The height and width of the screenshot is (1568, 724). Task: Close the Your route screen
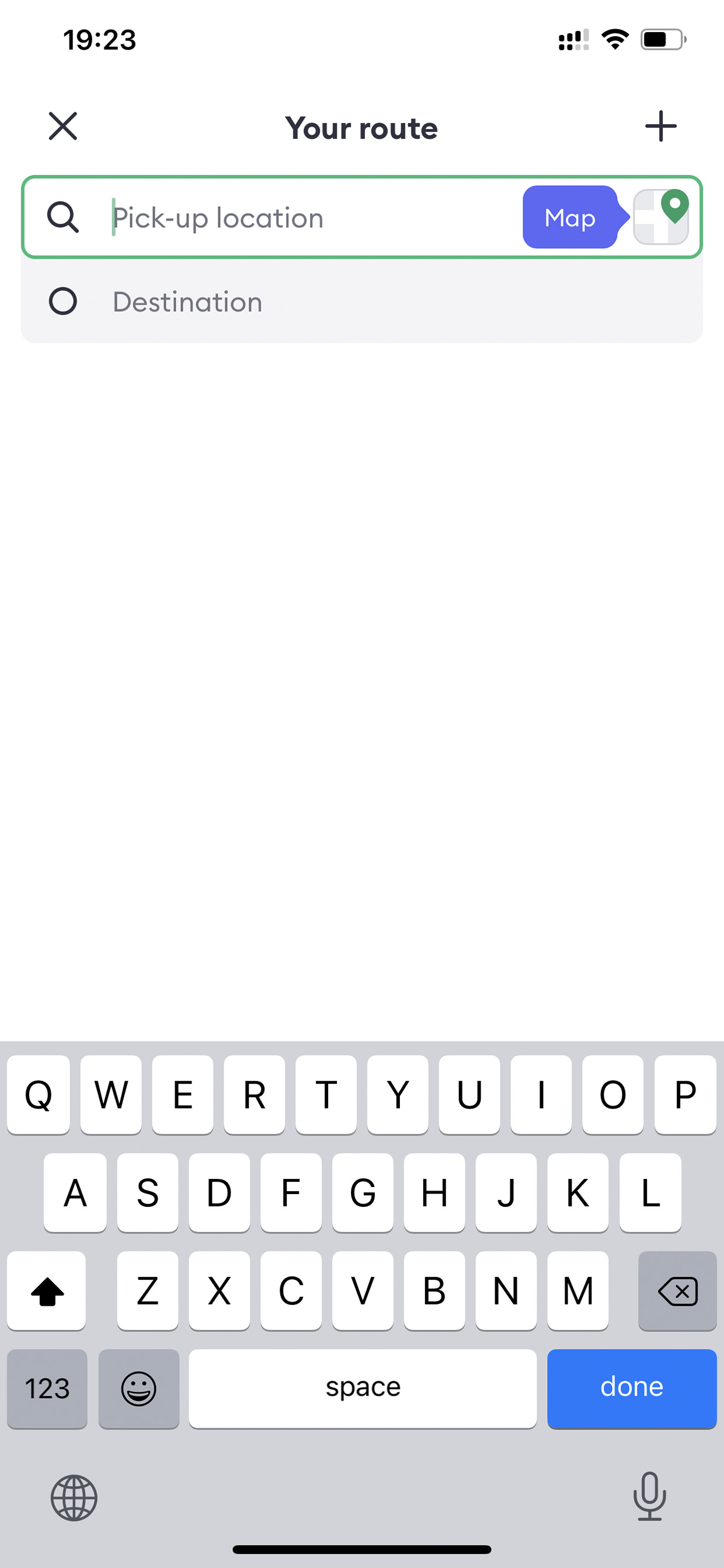click(x=62, y=126)
